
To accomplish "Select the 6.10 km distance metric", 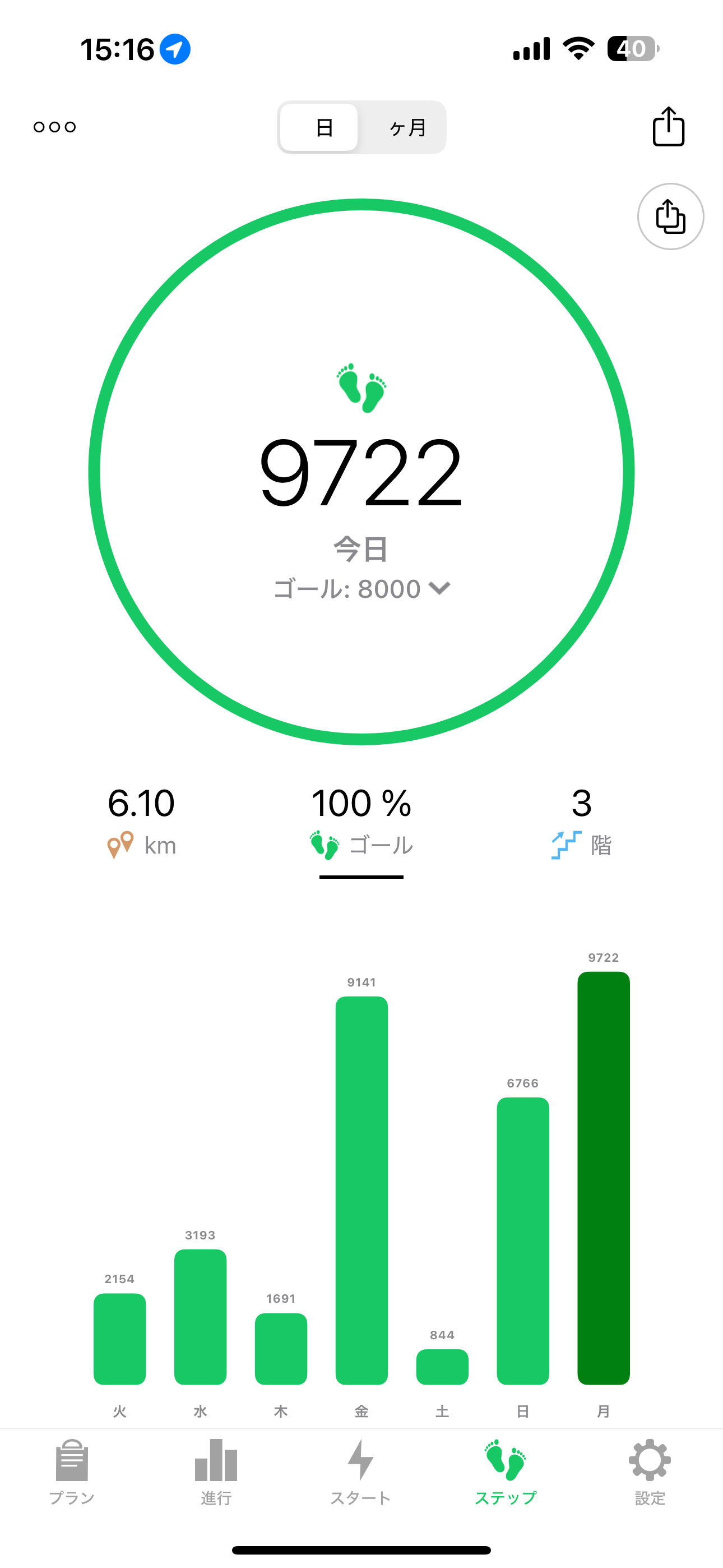I will coord(141,820).
